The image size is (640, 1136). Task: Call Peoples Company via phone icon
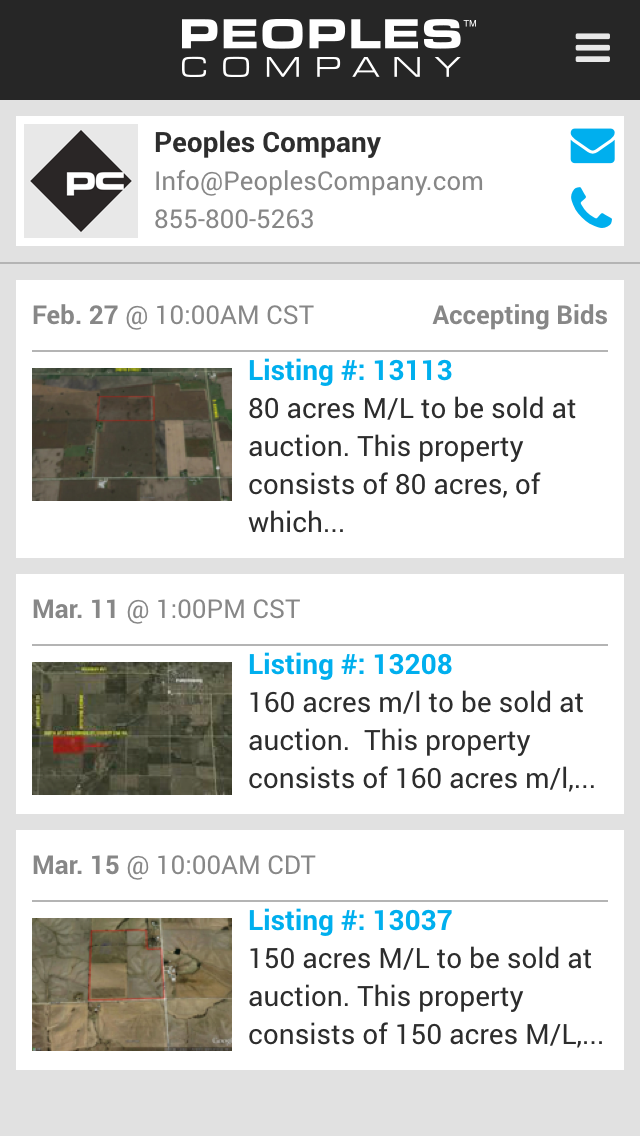[x=591, y=208]
